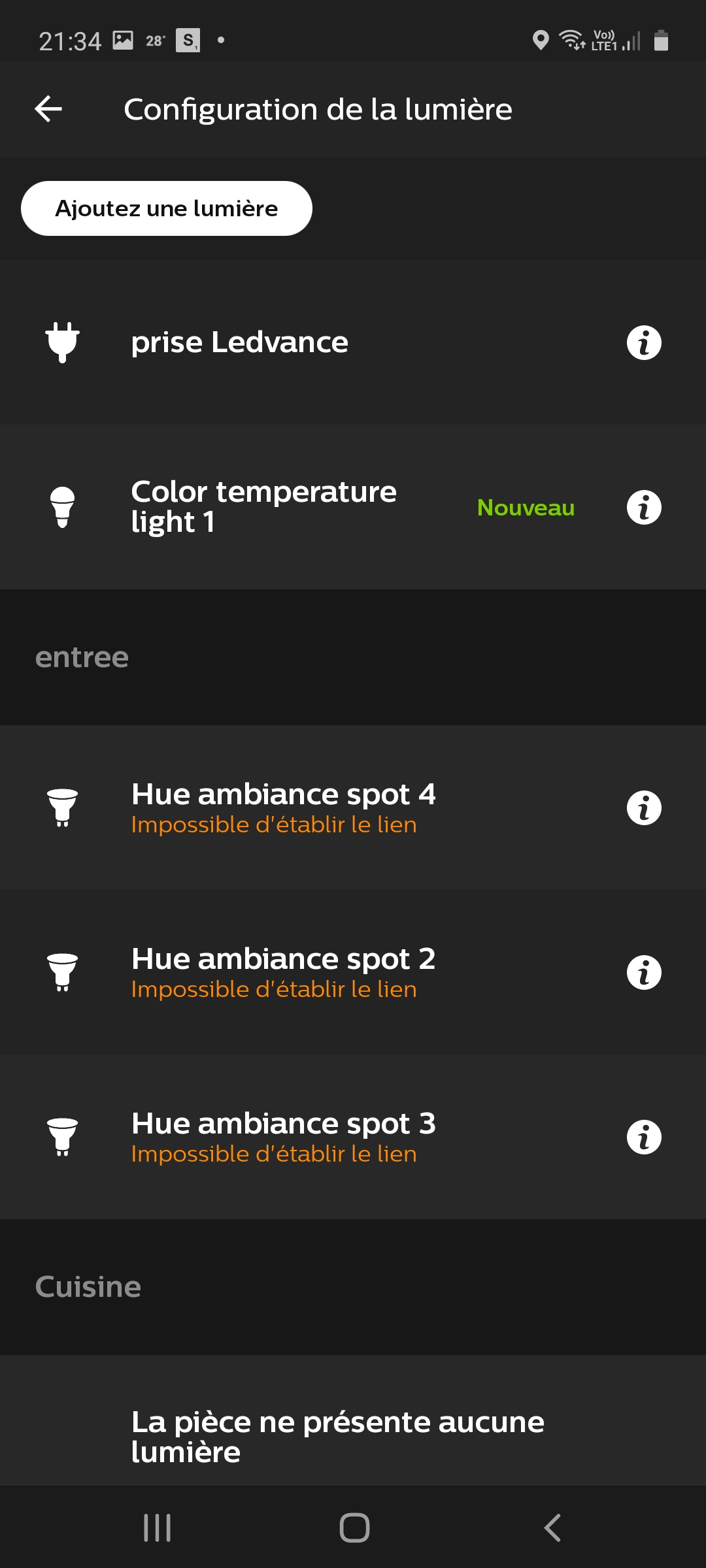Open Color temperature light 1
The image size is (706, 1568).
(x=353, y=507)
